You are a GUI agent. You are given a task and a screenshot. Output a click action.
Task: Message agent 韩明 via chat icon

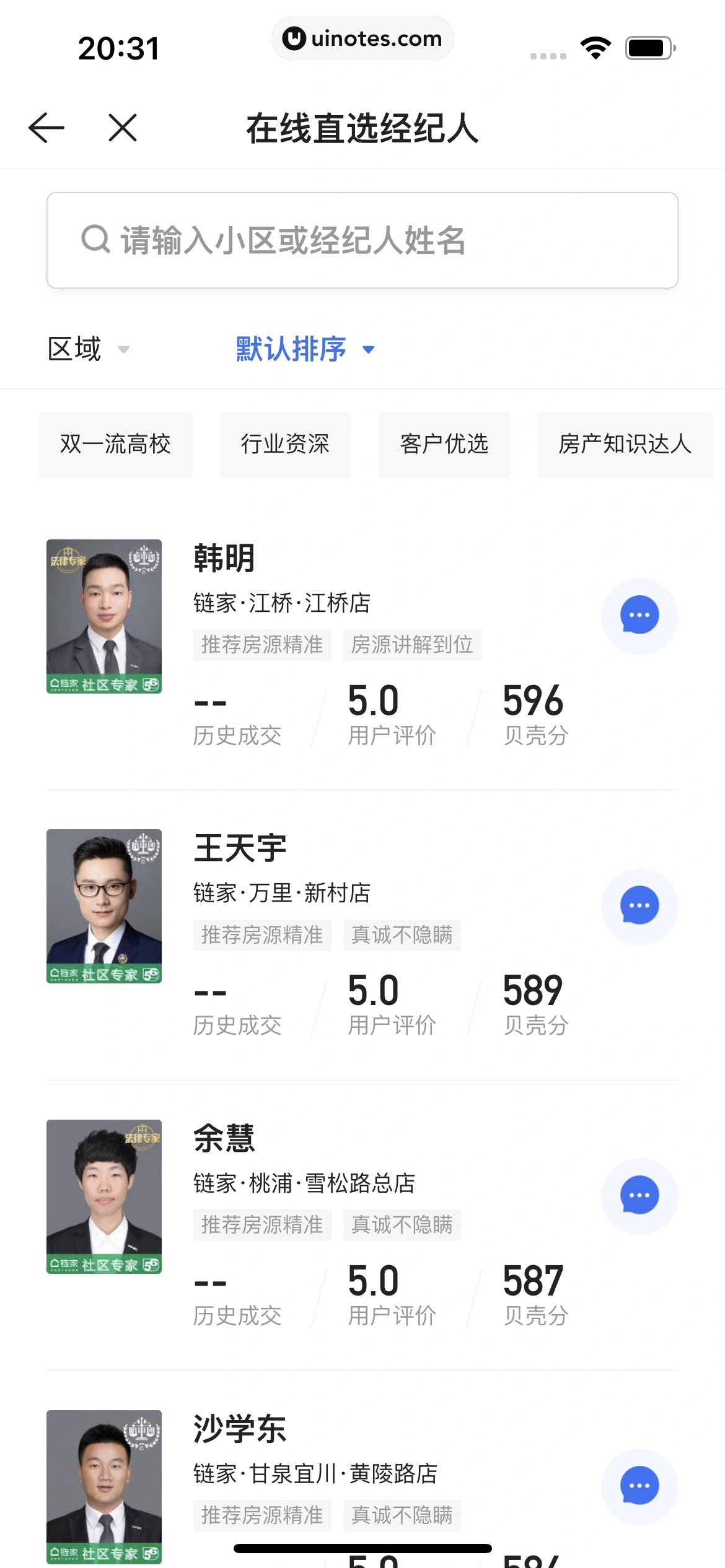pos(639,616)
